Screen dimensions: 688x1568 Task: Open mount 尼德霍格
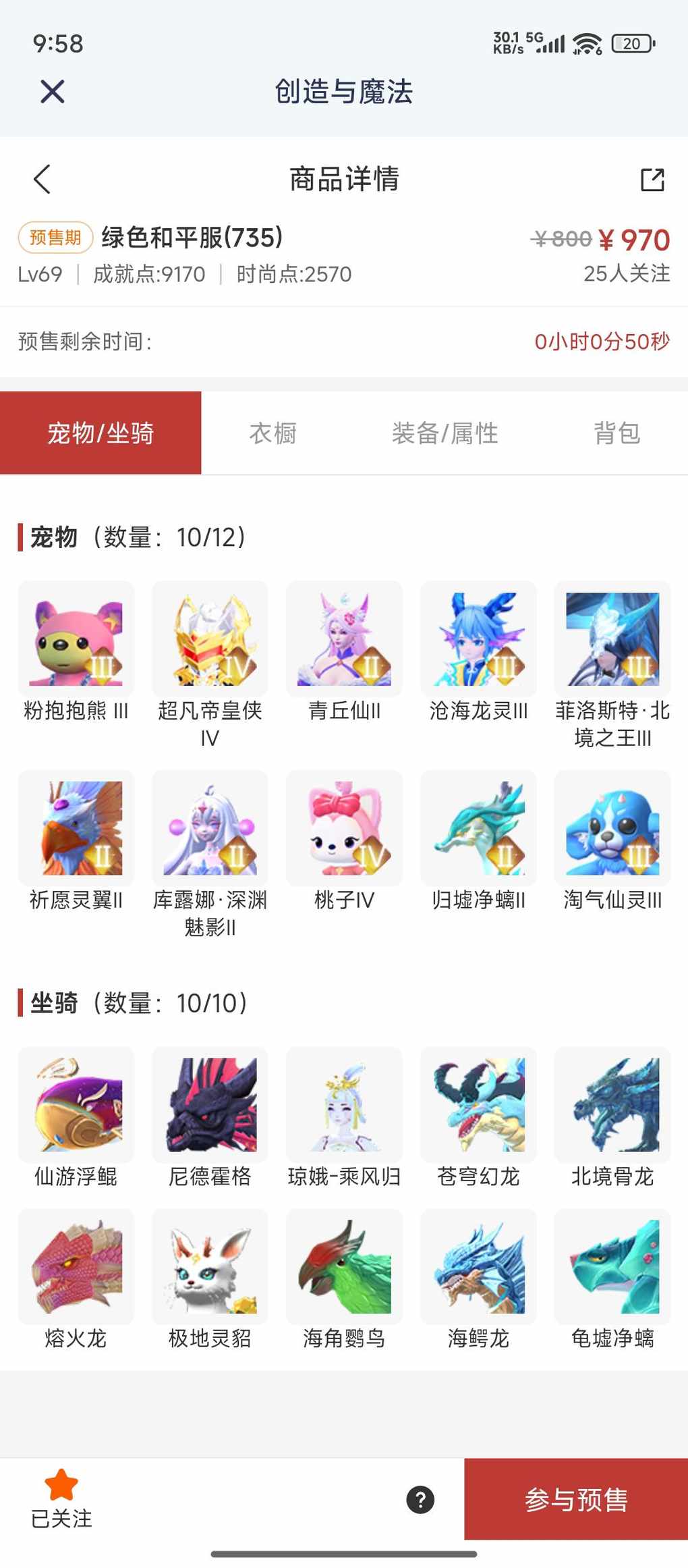tap(210, 1104)
